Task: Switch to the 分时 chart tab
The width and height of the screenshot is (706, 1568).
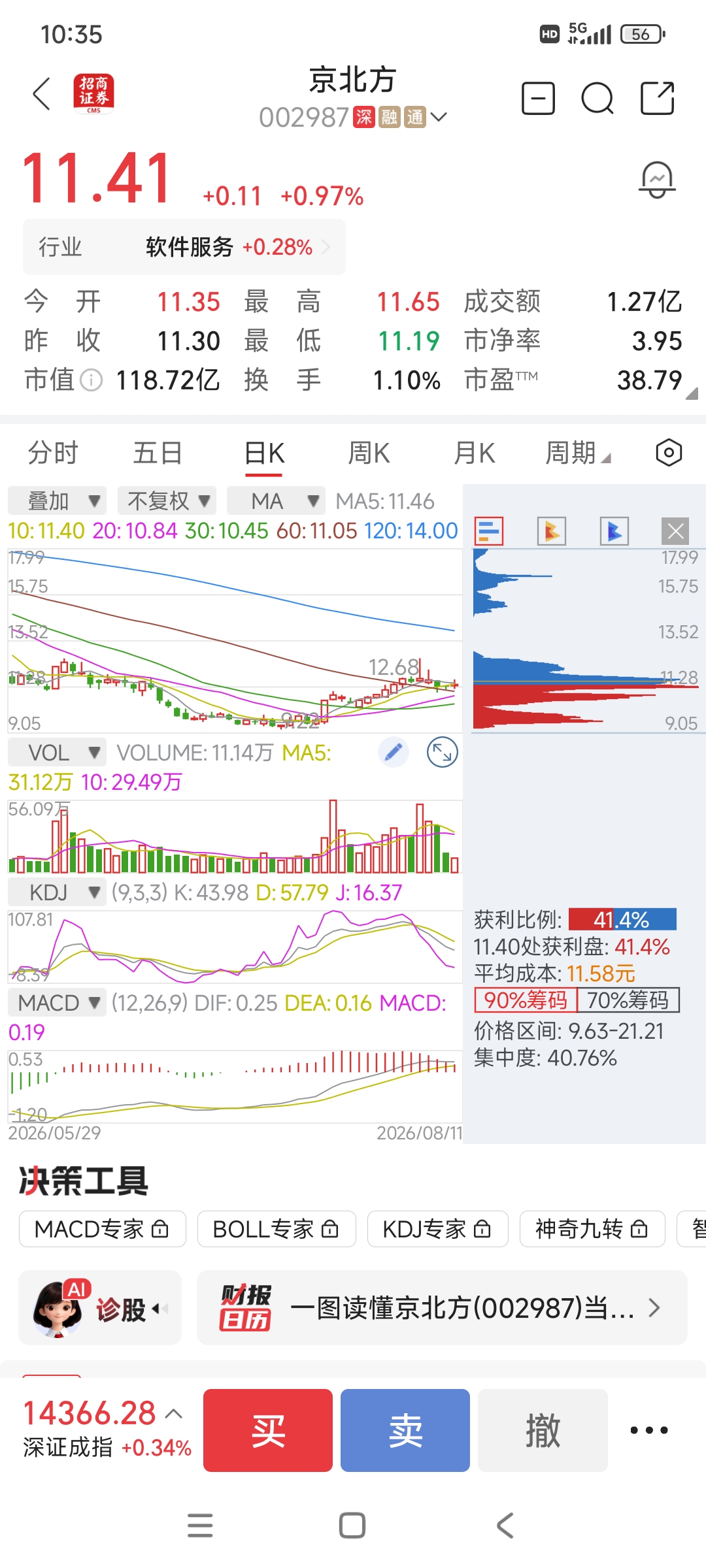Action: (x=53, y=453)
